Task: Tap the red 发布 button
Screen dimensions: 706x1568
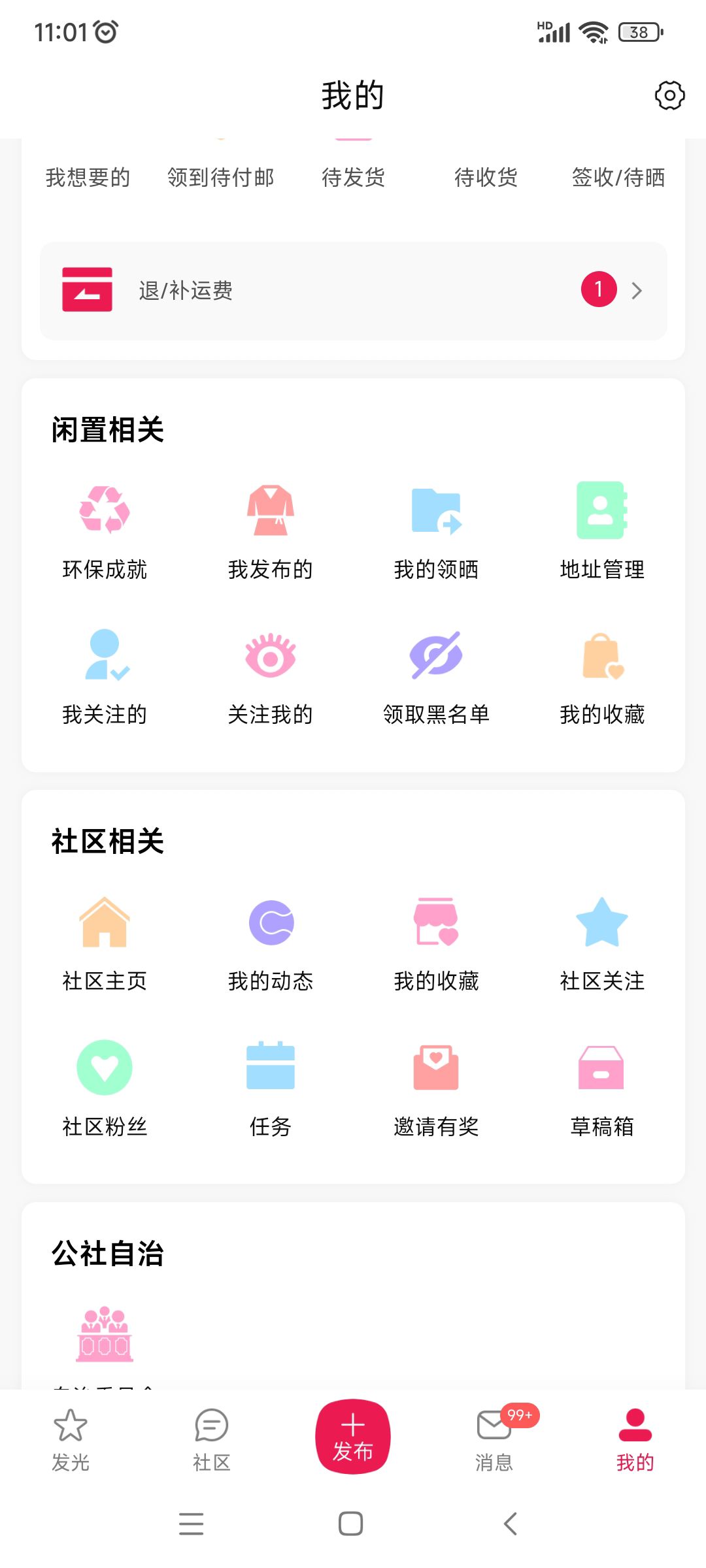Action: pos(353,1436)
